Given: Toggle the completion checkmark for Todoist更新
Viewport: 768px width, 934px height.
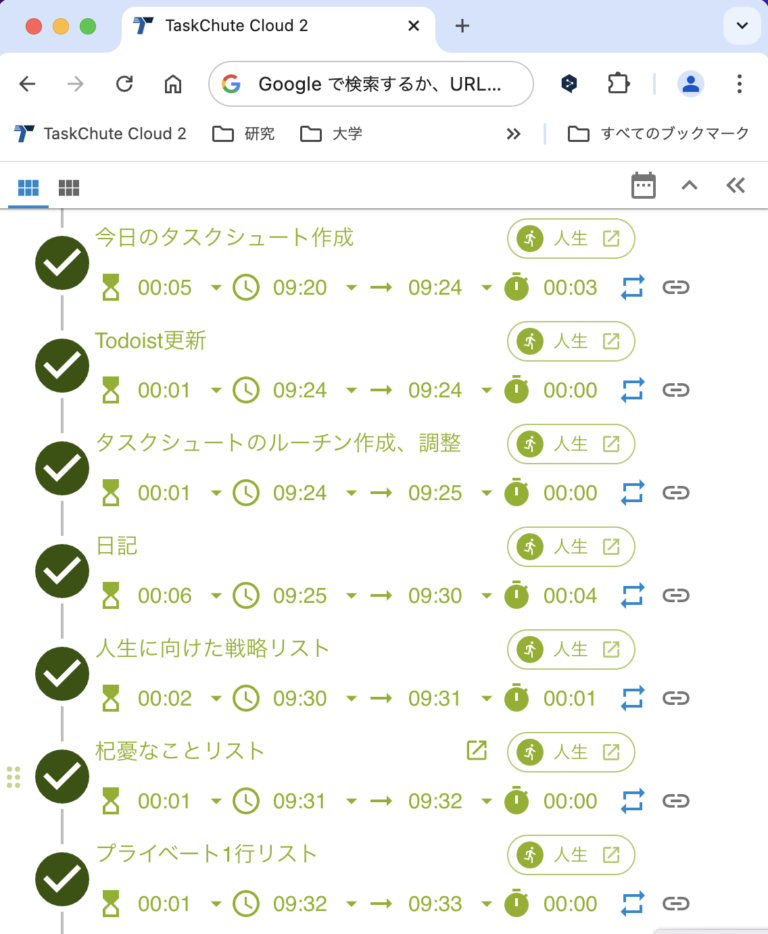Looking at the screenshot, I should 62,365.
